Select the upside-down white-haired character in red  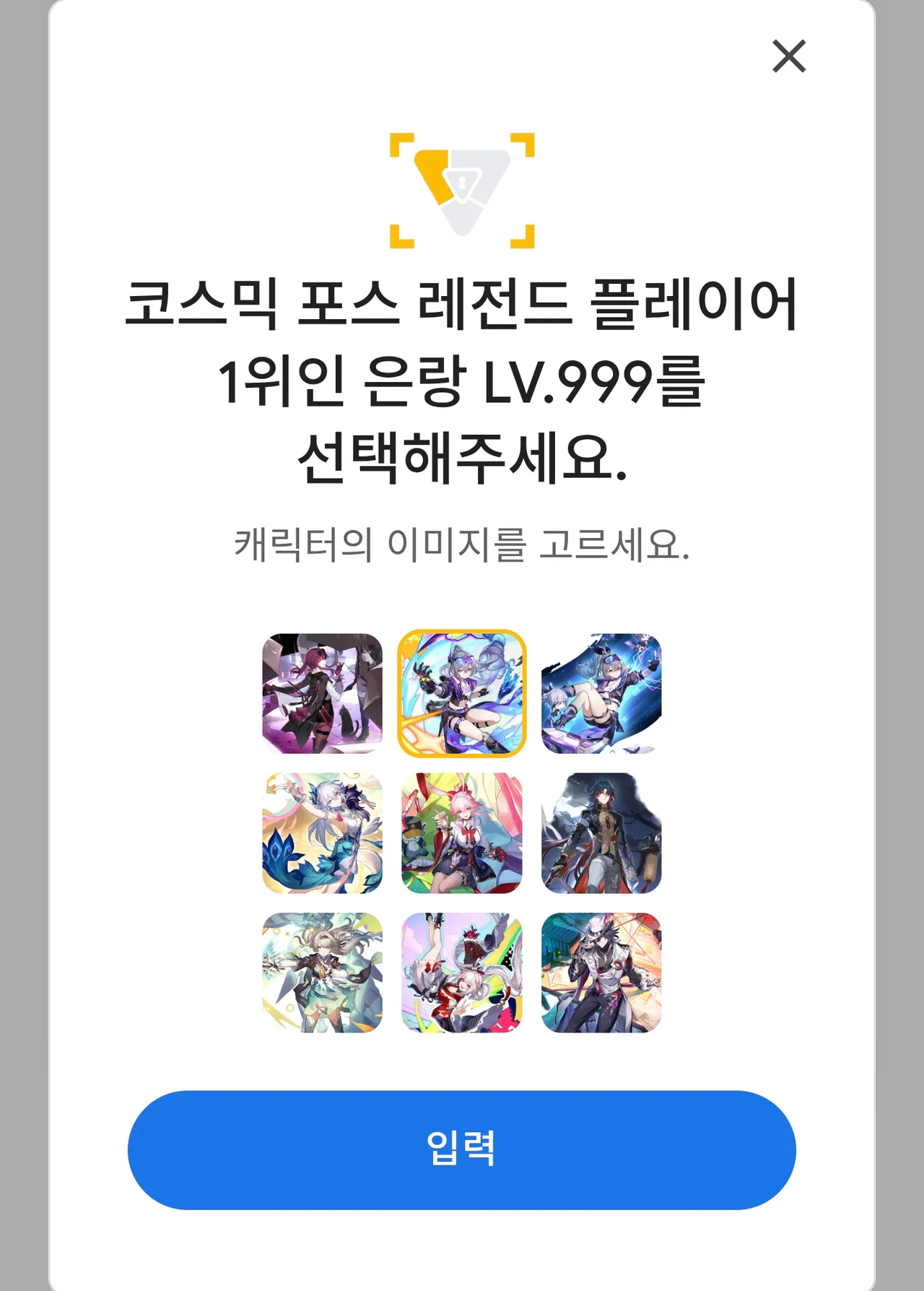tap(462, 973)
